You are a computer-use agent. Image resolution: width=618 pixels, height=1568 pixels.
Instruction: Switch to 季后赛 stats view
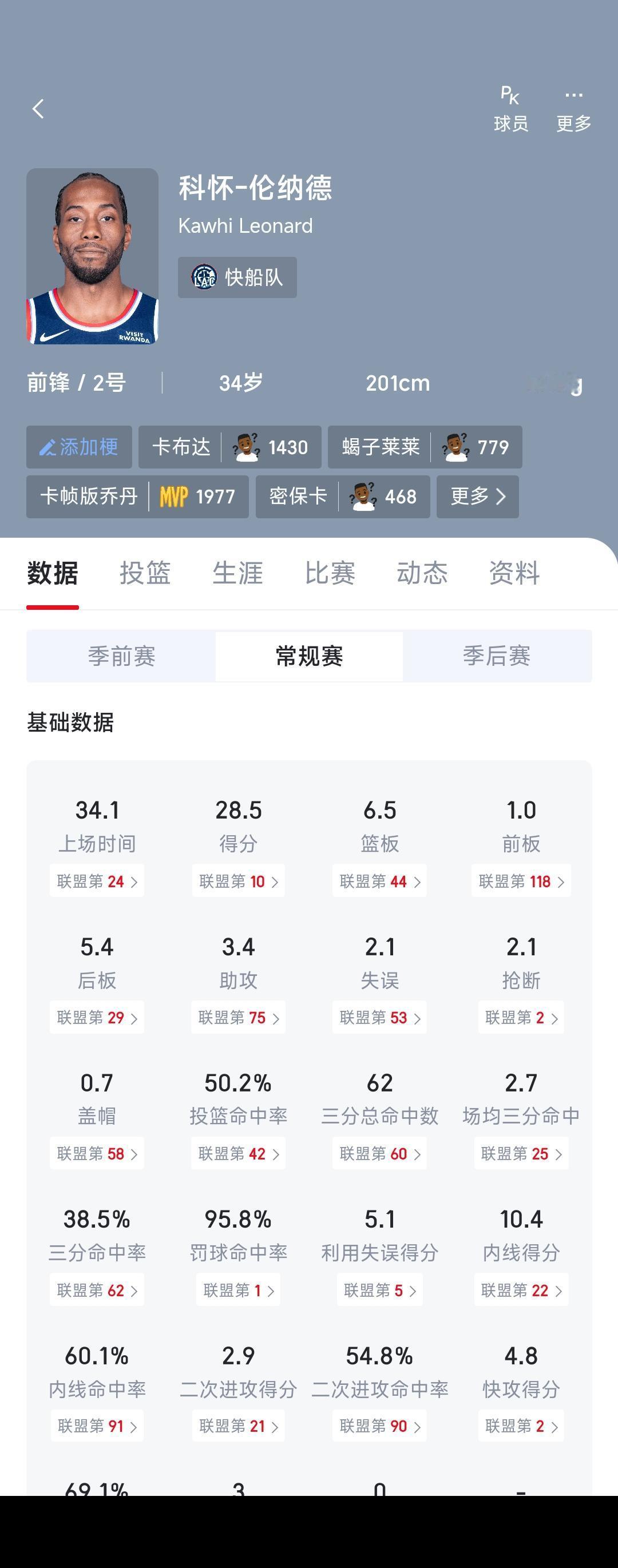pyautogui.click(x=497, y=656)
